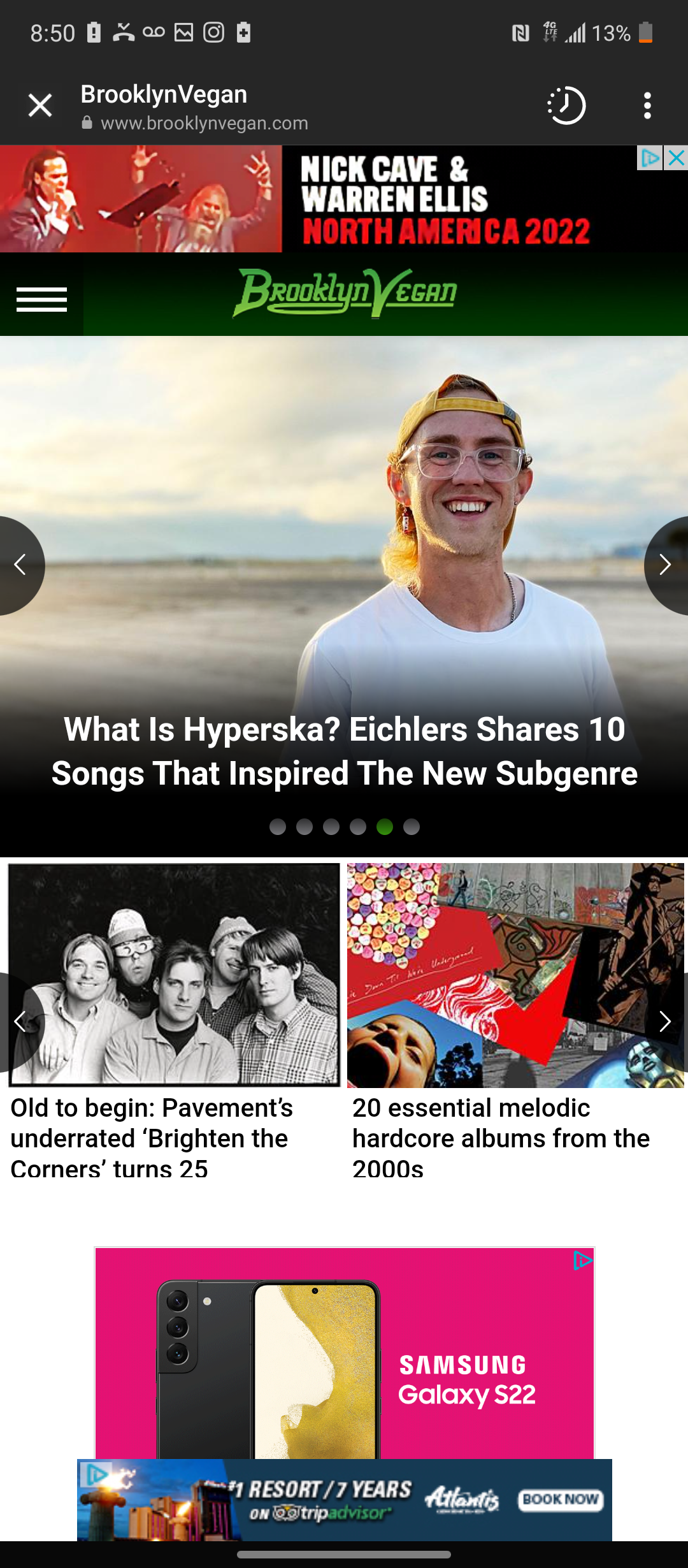Show the previous featured slide
The image size is (688, 1568).
pos(20,565)
